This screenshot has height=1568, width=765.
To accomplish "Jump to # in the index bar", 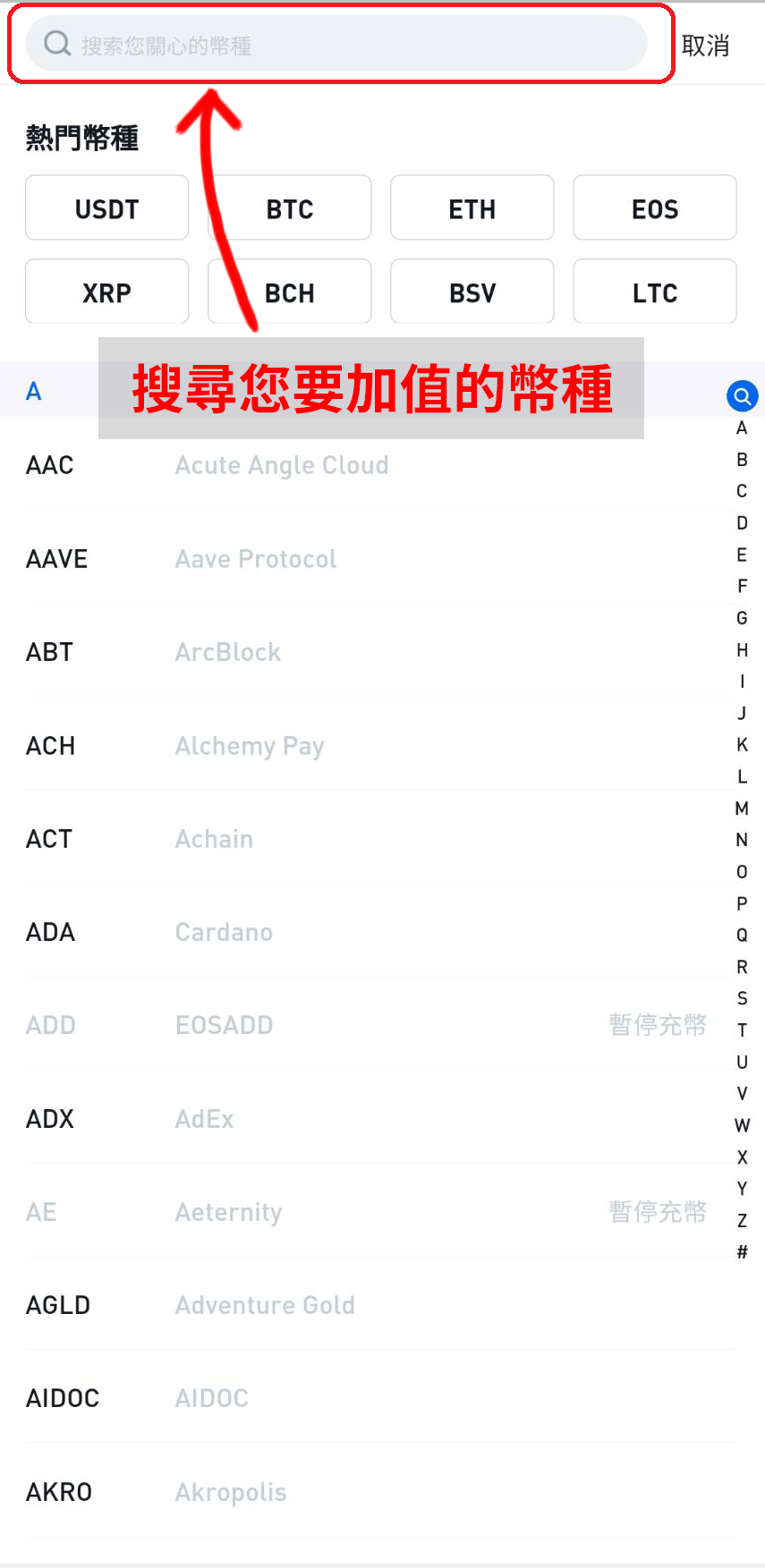I will pos(742,1252).
